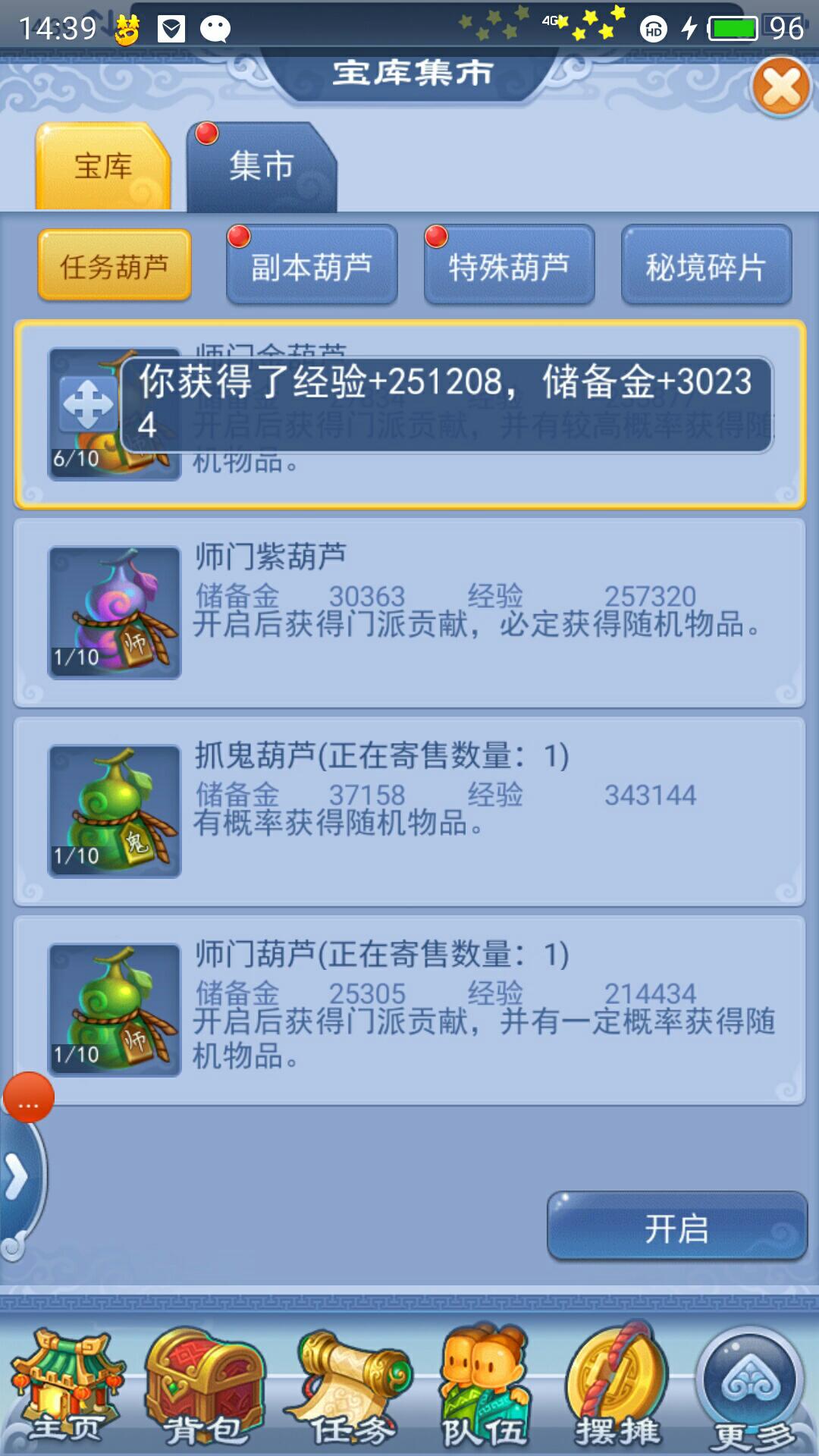Open the 队伍 team panel
Screen dimensions: 819x1456
point(485,1389)
